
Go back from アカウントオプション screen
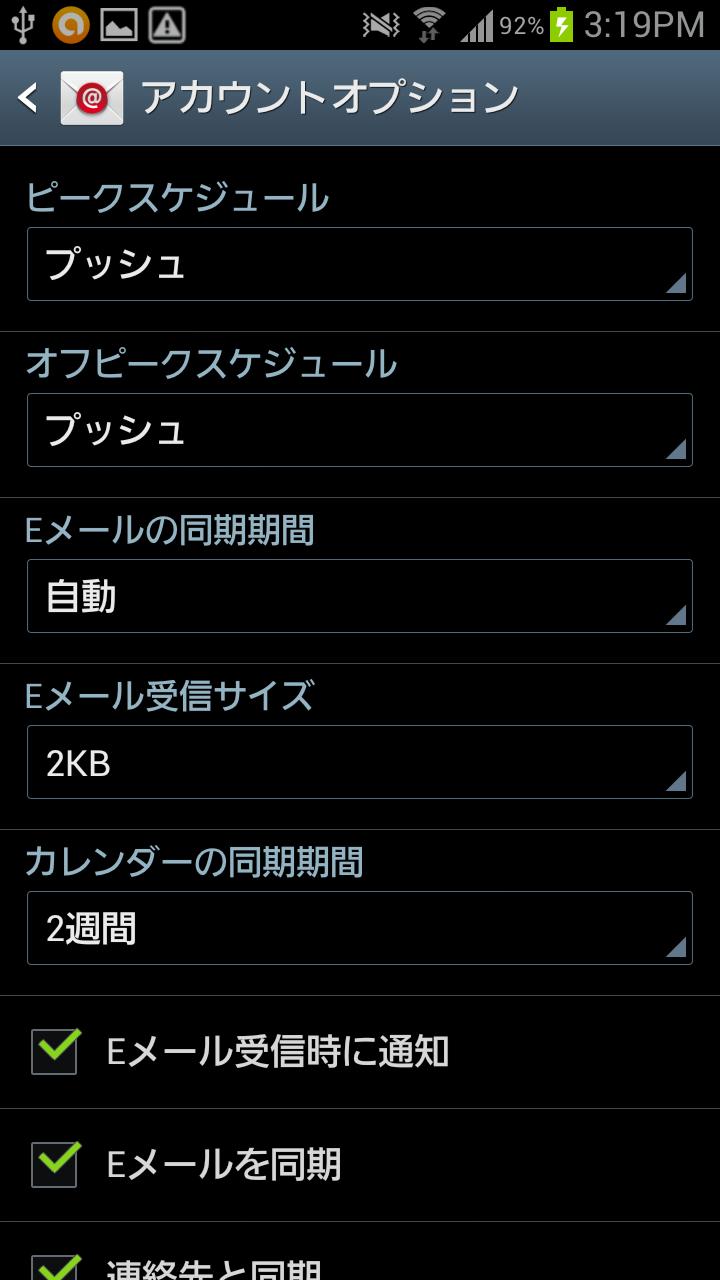pos(28,97)
